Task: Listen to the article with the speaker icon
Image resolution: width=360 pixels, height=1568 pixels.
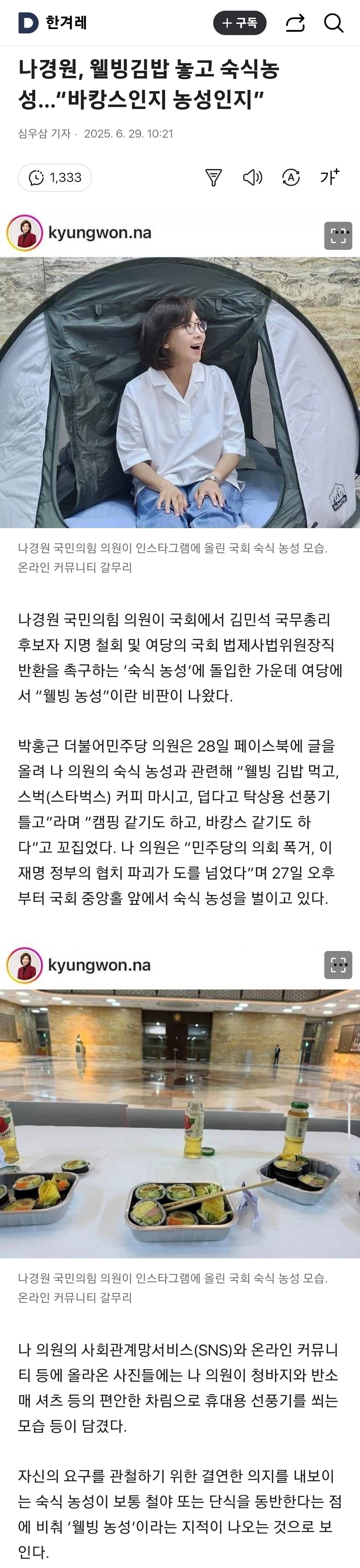Action: tap(252, 178)
